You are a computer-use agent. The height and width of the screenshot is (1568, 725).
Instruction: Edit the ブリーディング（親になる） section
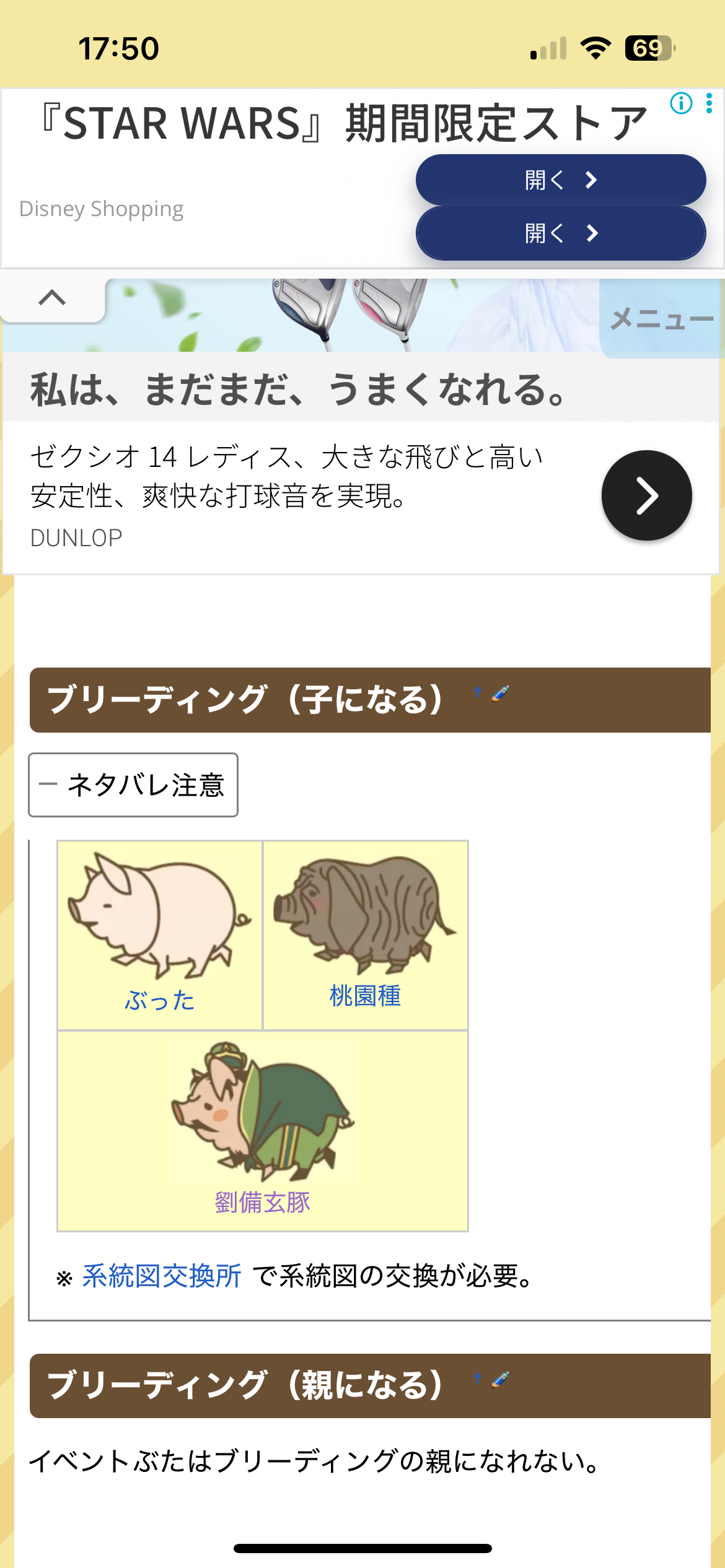pos(501,1379)
